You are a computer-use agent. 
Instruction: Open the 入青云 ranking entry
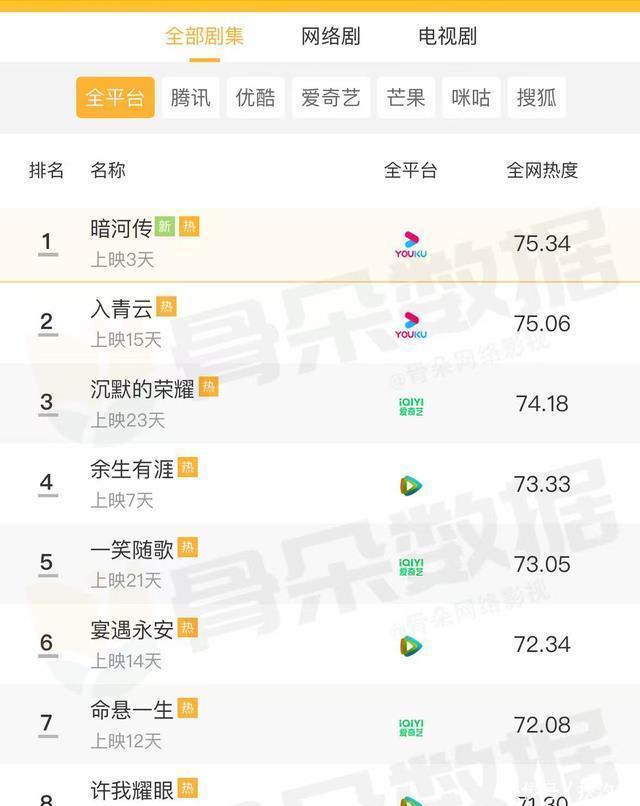(x=121, y=308)
